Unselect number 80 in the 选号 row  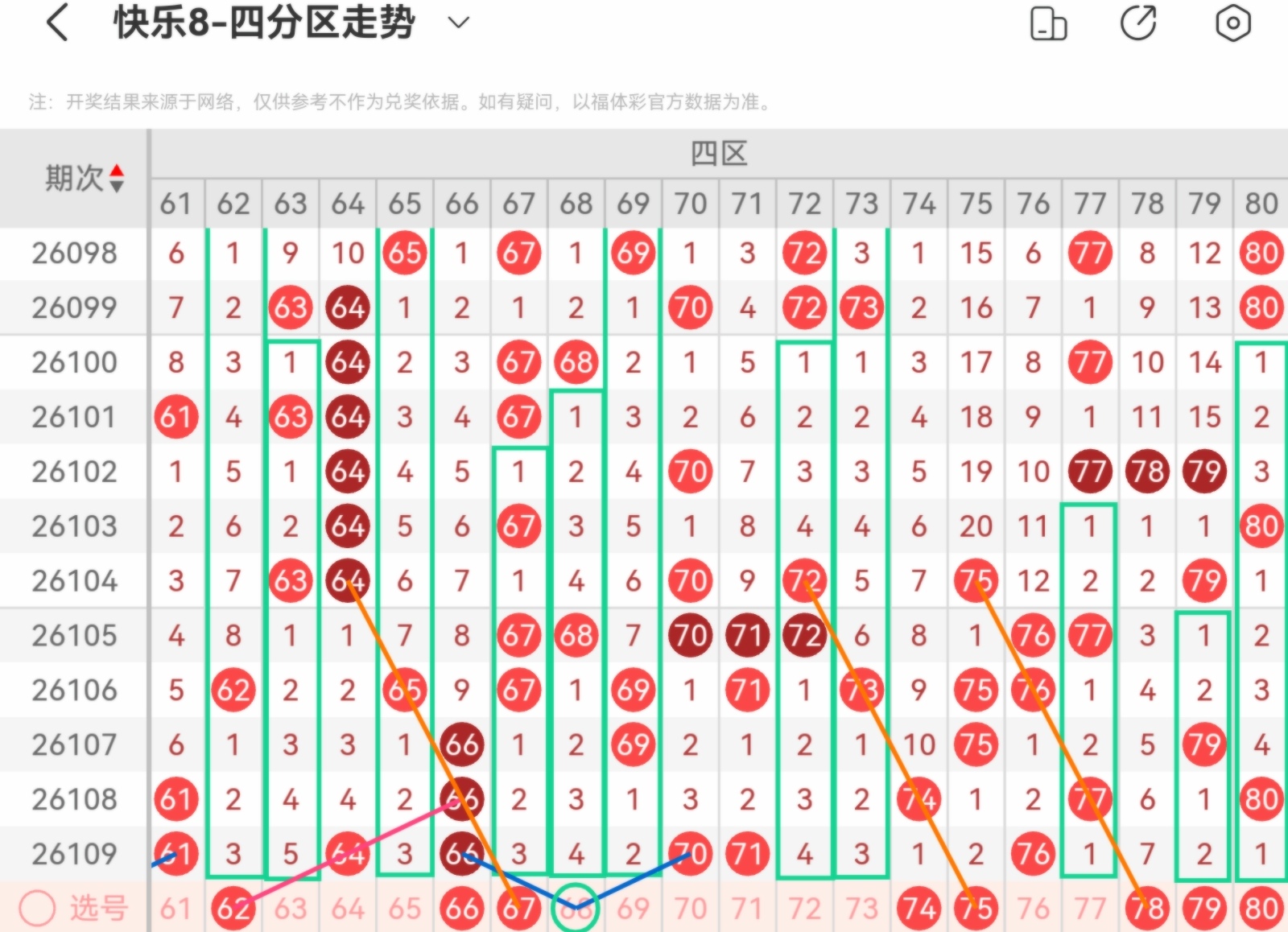(1261, 909)
